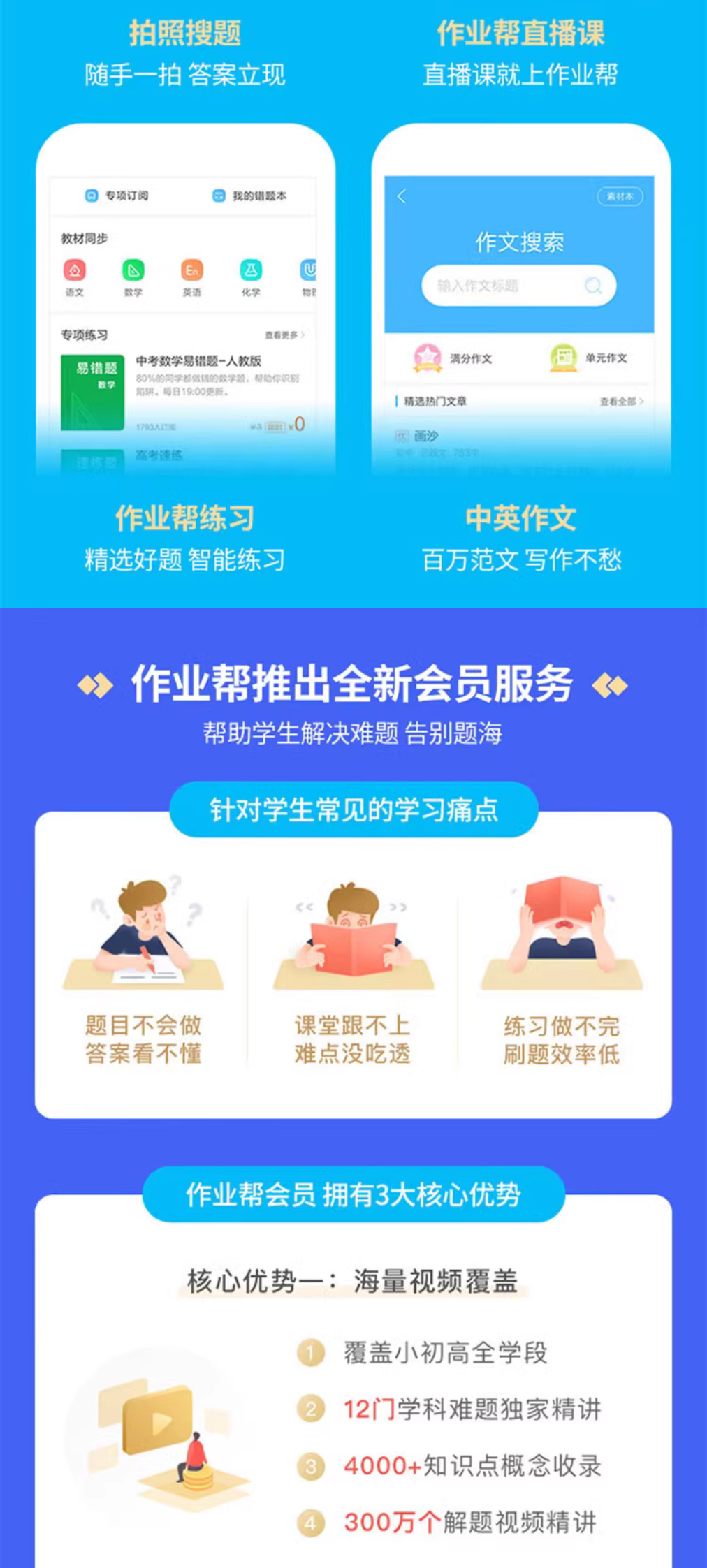
Task: Tap the green 易错题 course thumbnail
Action: click(x=93, y=392)
